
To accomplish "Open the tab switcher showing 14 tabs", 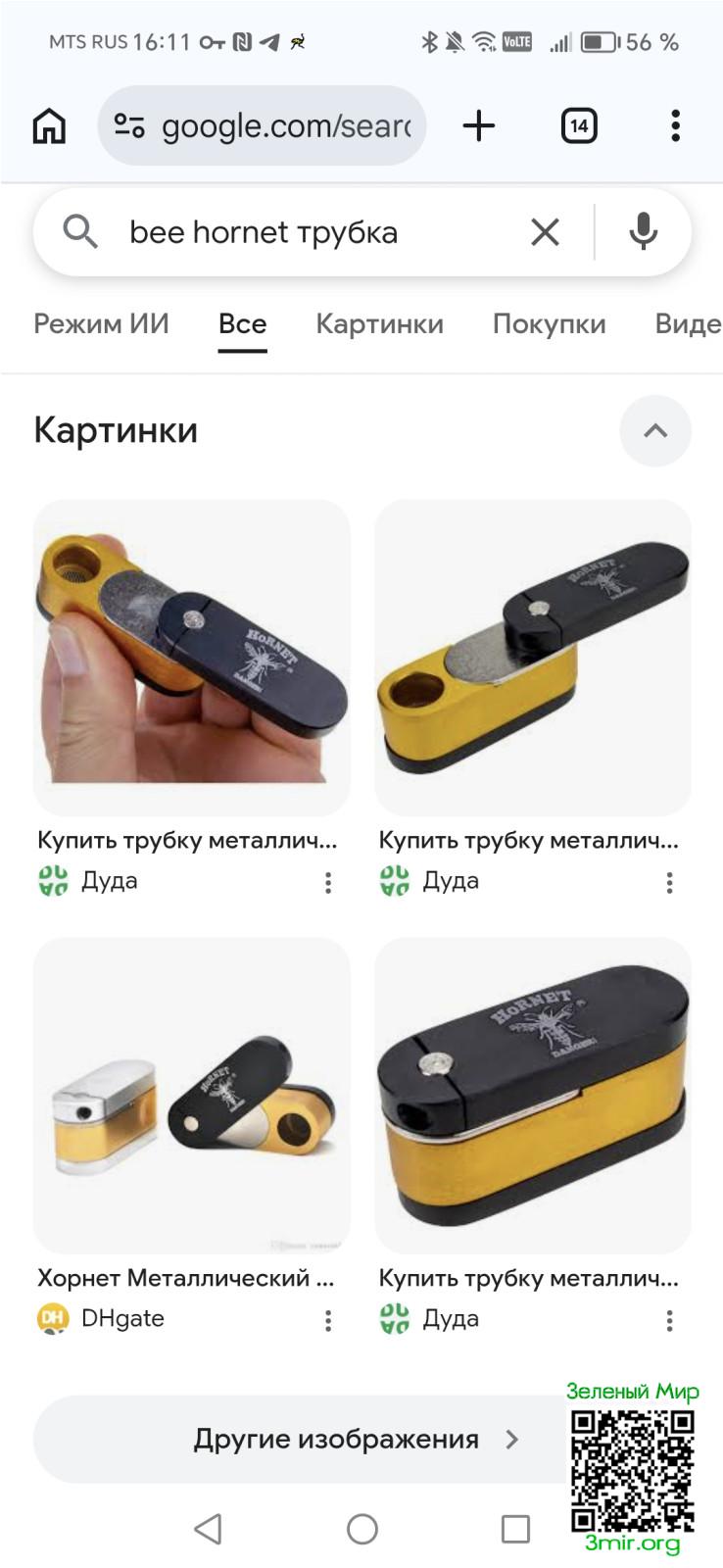I will (578, 125).
